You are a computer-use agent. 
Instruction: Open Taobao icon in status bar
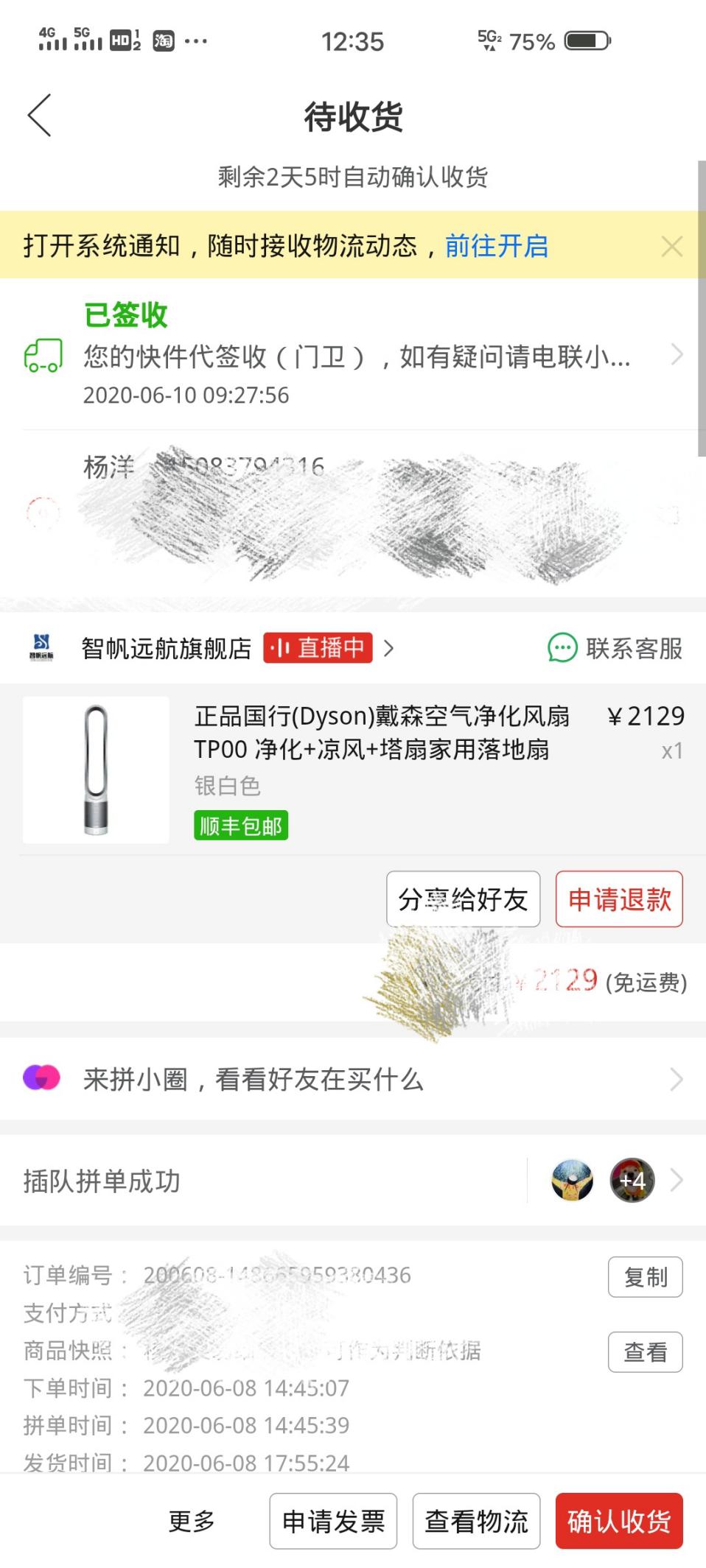pyautogui.click(x=163, y=41)
